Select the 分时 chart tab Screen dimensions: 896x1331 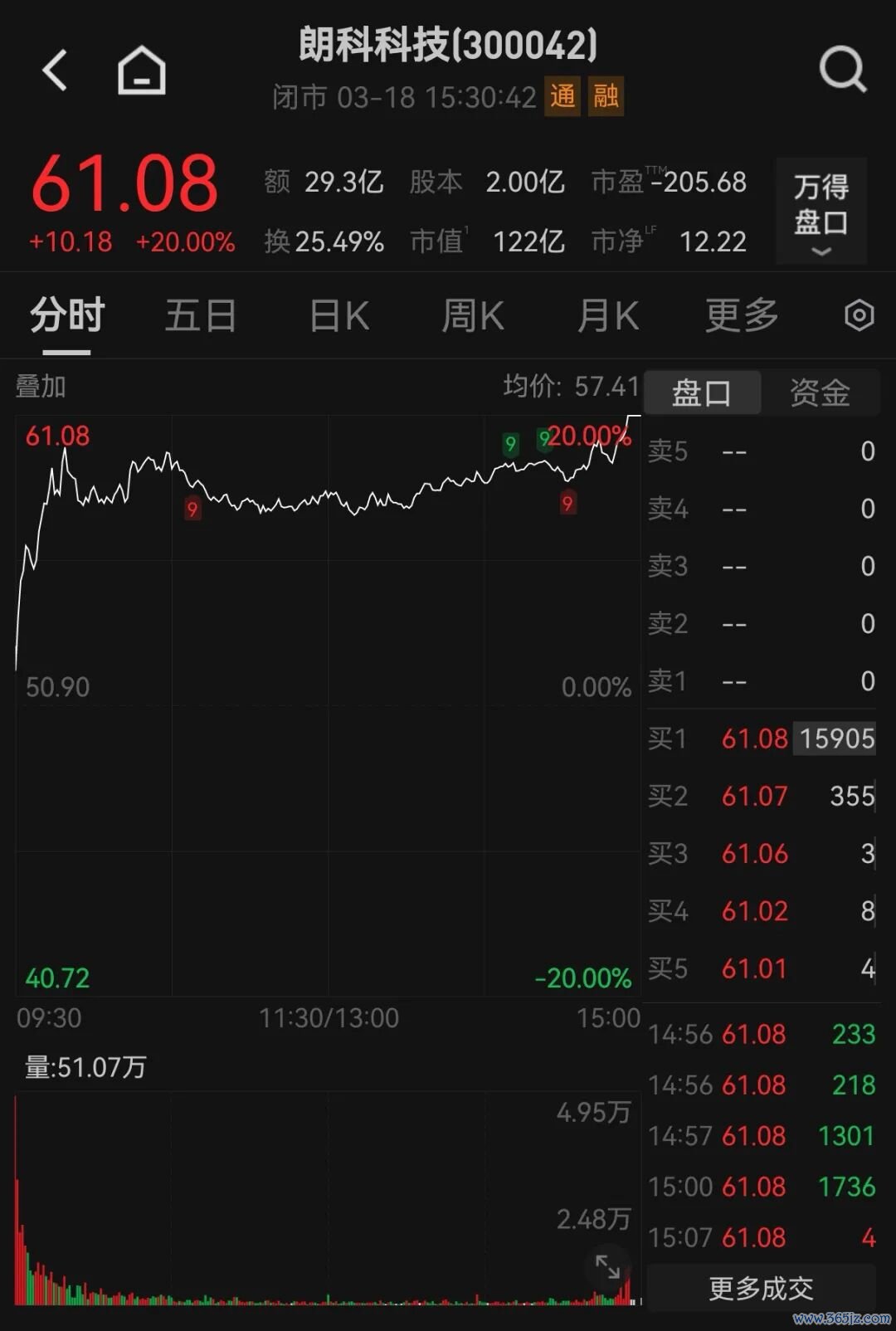pyautogui.click(x=67, y=316)
